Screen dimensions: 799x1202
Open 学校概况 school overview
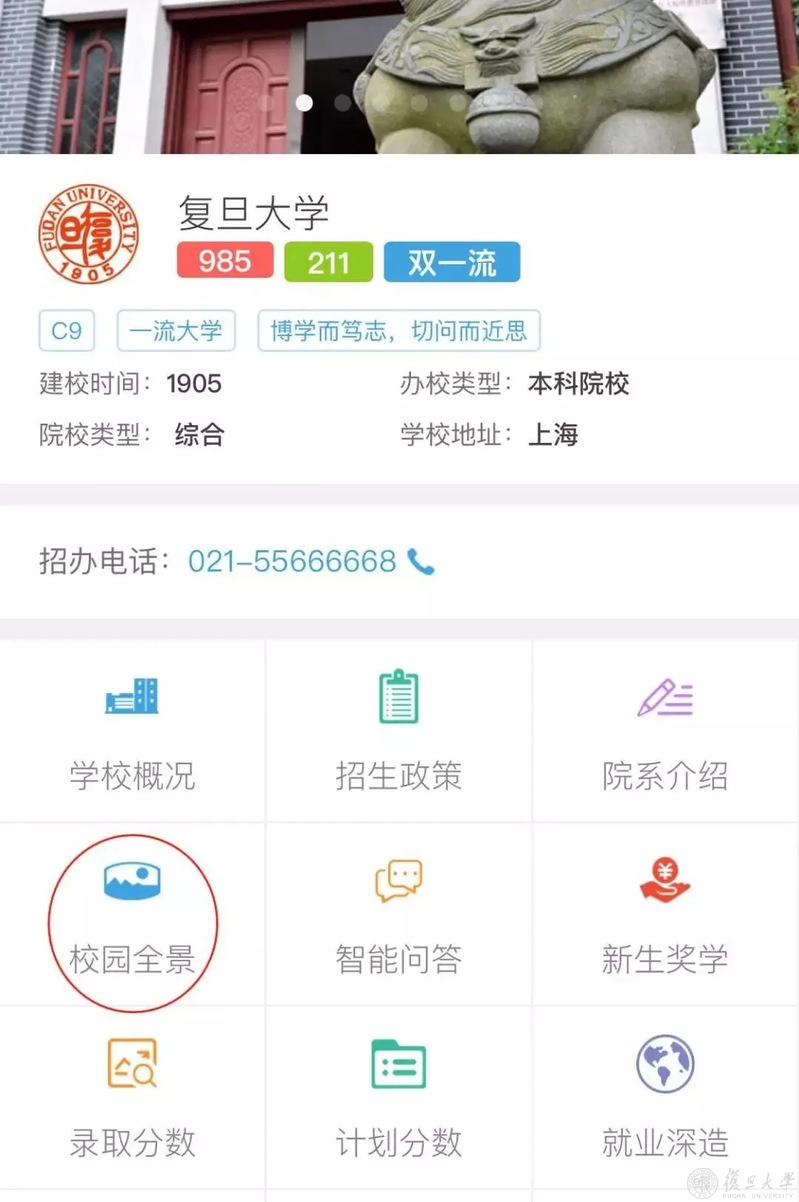pos(132,732)
